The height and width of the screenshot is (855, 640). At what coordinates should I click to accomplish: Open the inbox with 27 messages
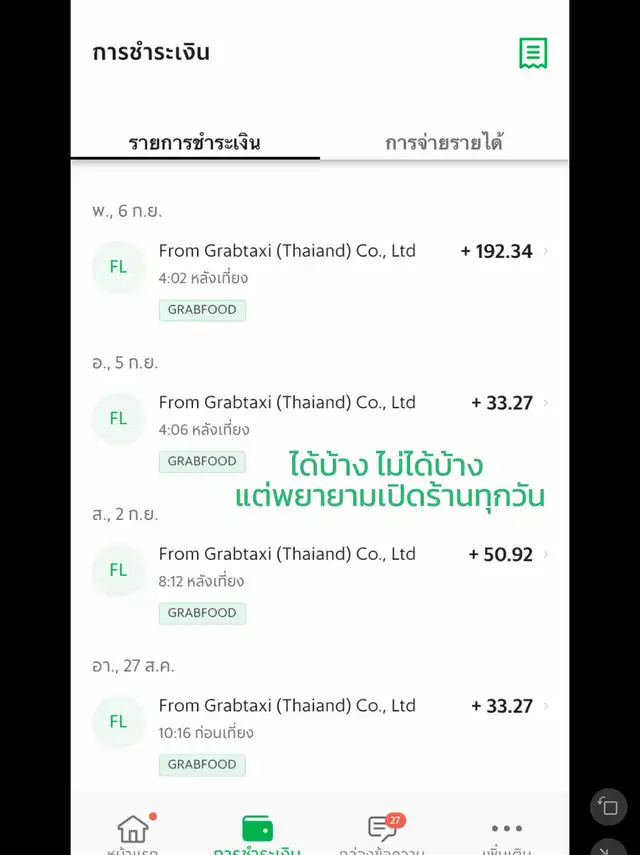[383, 832]
